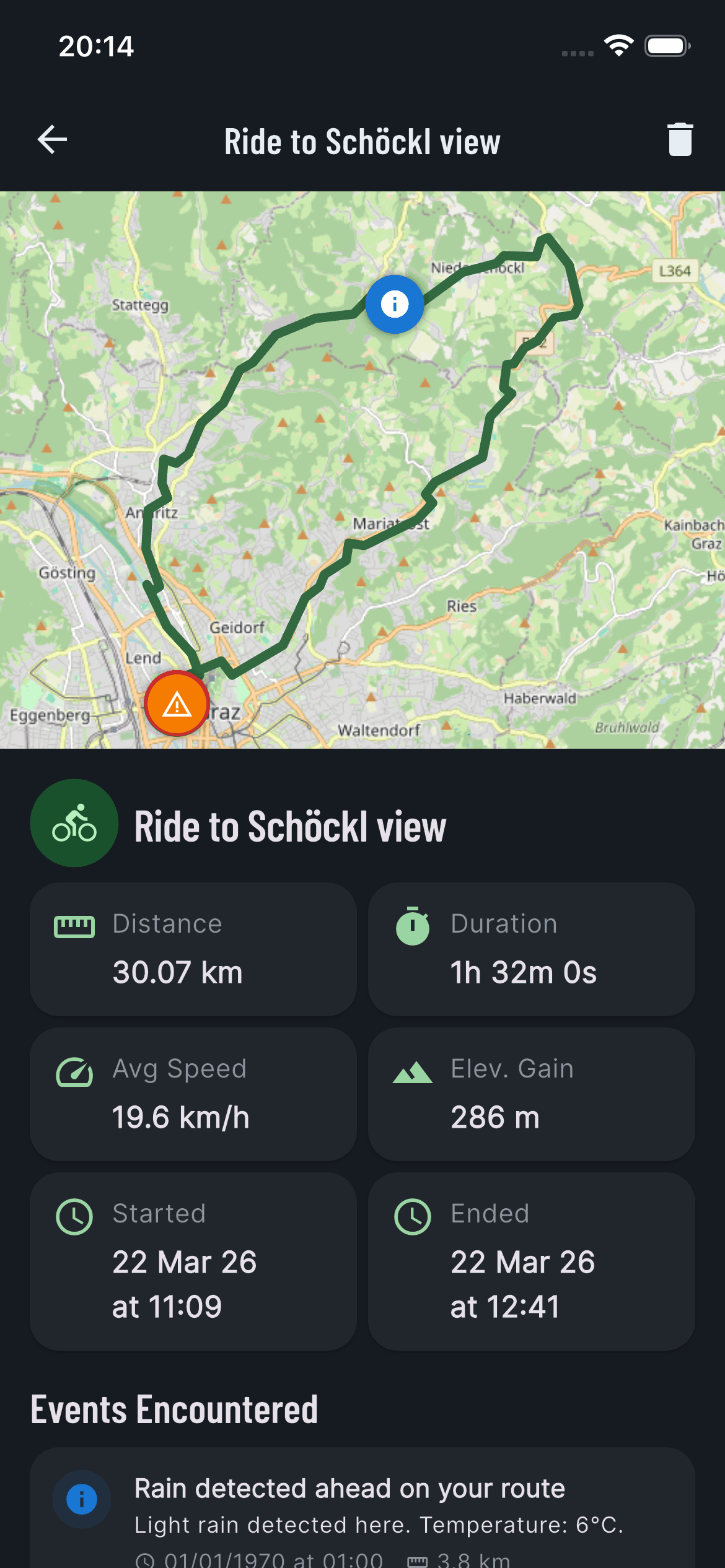Image resolution: width=725 pixels, height=1568 pixels.
Task: Tap the ride title Ride to Schöckl view
Action: (x=290, y=827)
